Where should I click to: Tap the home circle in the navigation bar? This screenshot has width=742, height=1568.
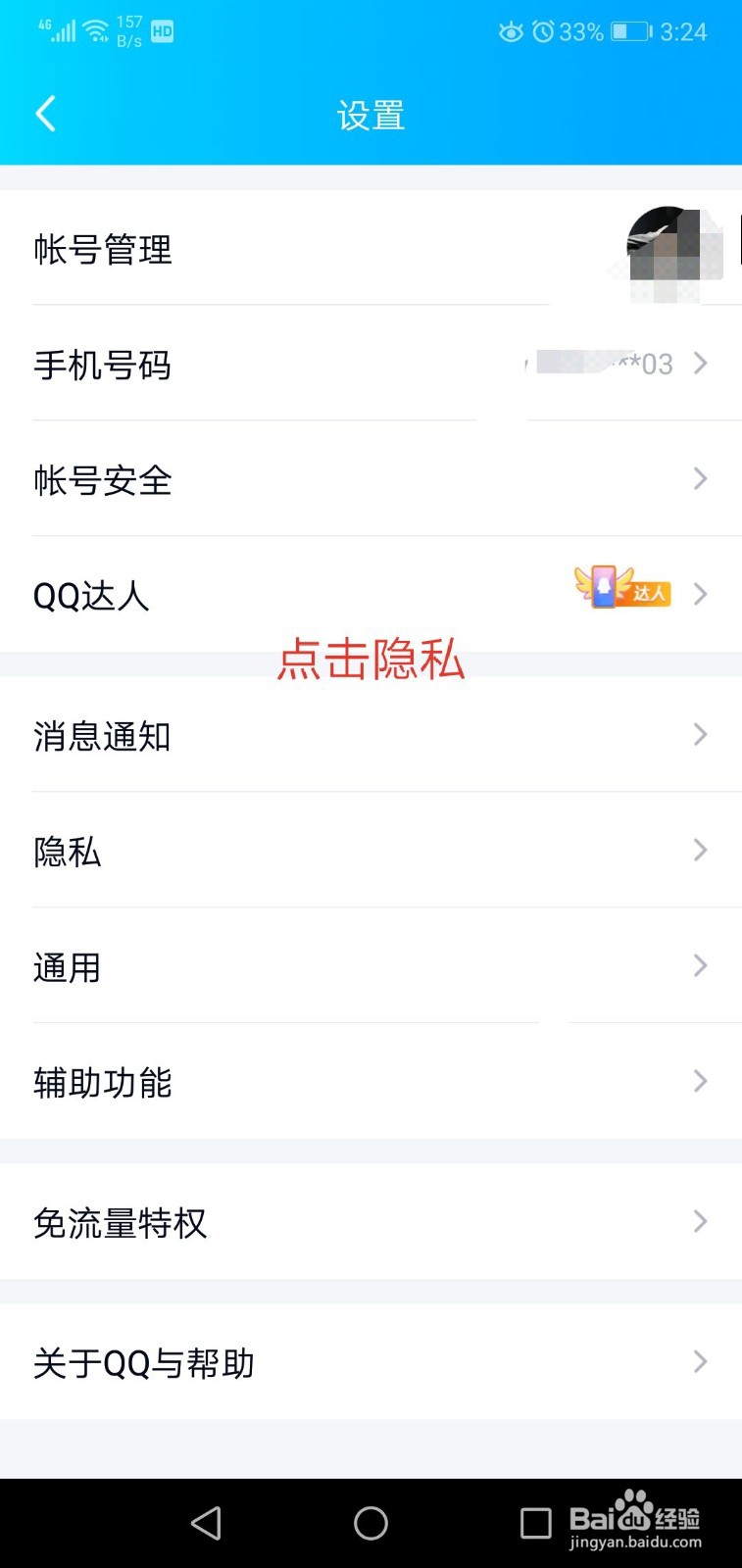371,1523
